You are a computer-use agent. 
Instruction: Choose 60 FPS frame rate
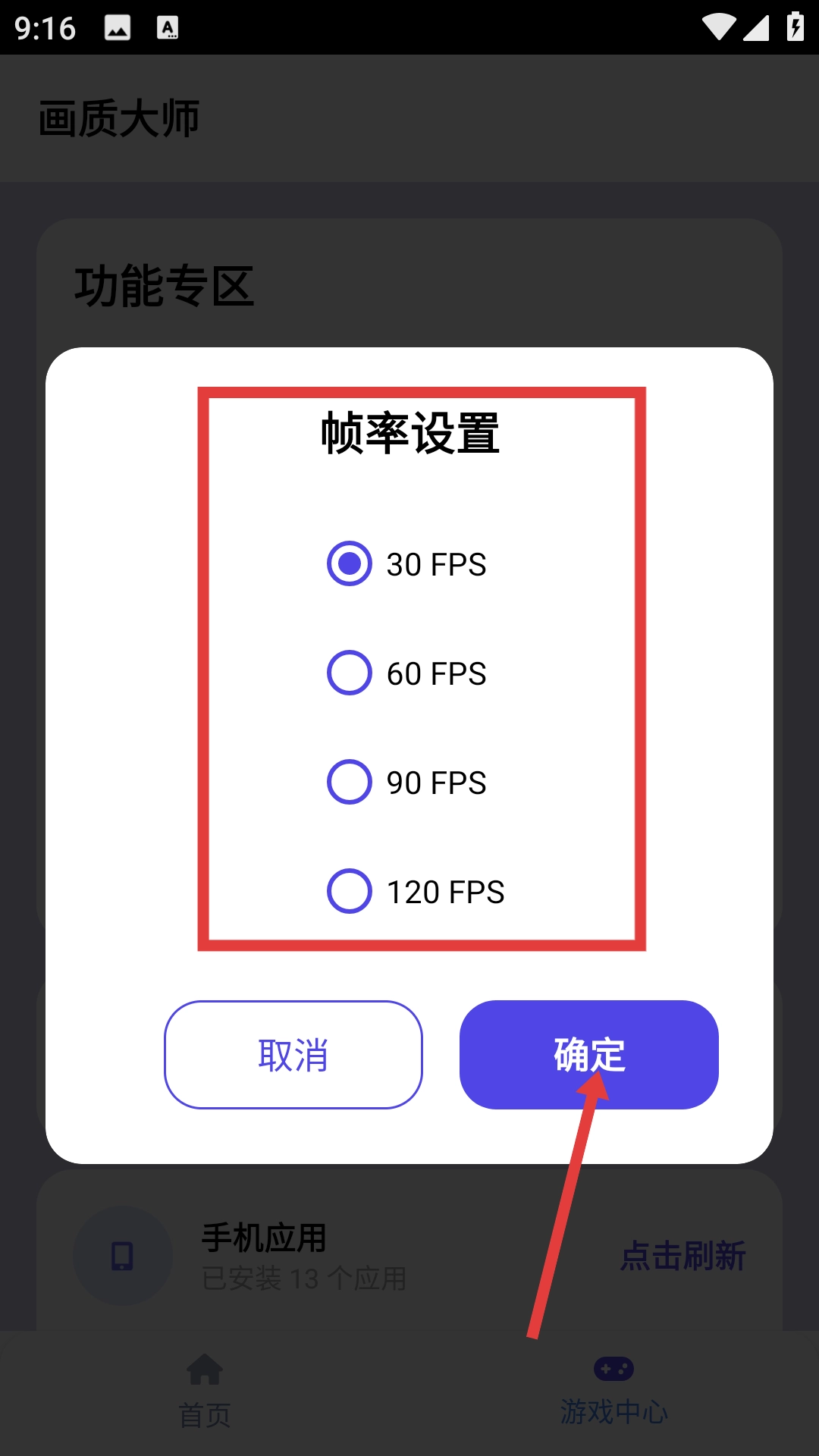(350, 673)
